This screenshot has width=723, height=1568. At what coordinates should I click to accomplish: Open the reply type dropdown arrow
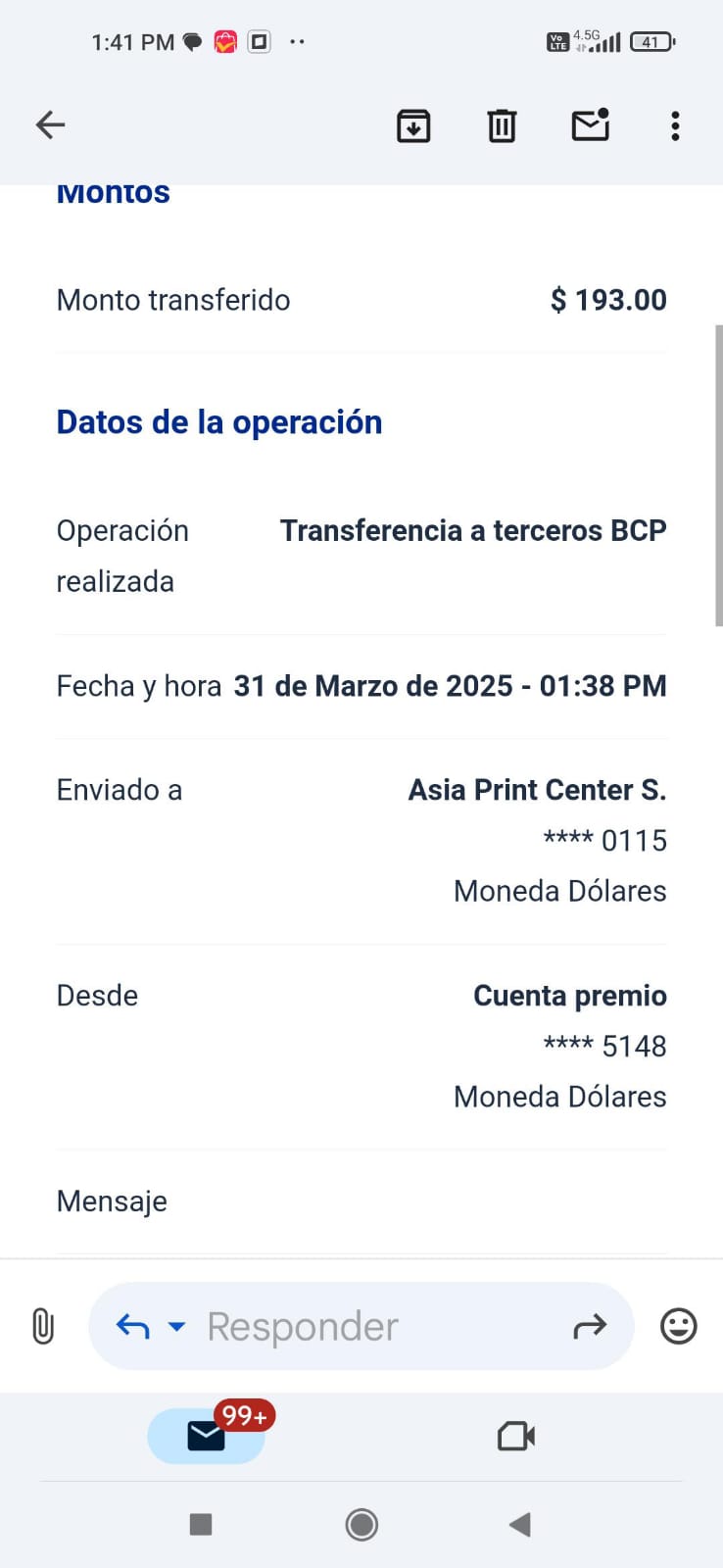[x=176, y=1327]
